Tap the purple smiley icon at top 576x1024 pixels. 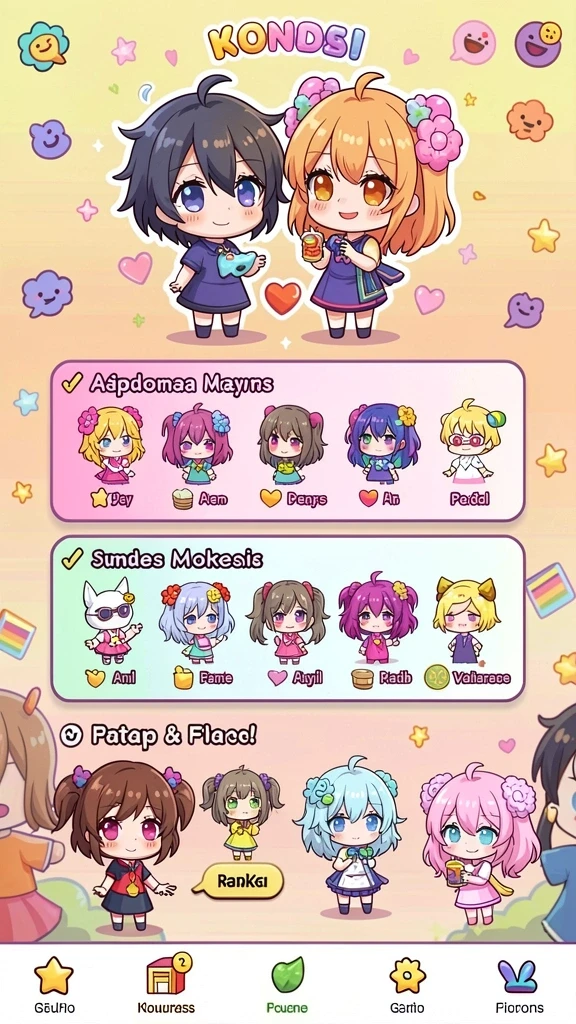tap(538, 44)
